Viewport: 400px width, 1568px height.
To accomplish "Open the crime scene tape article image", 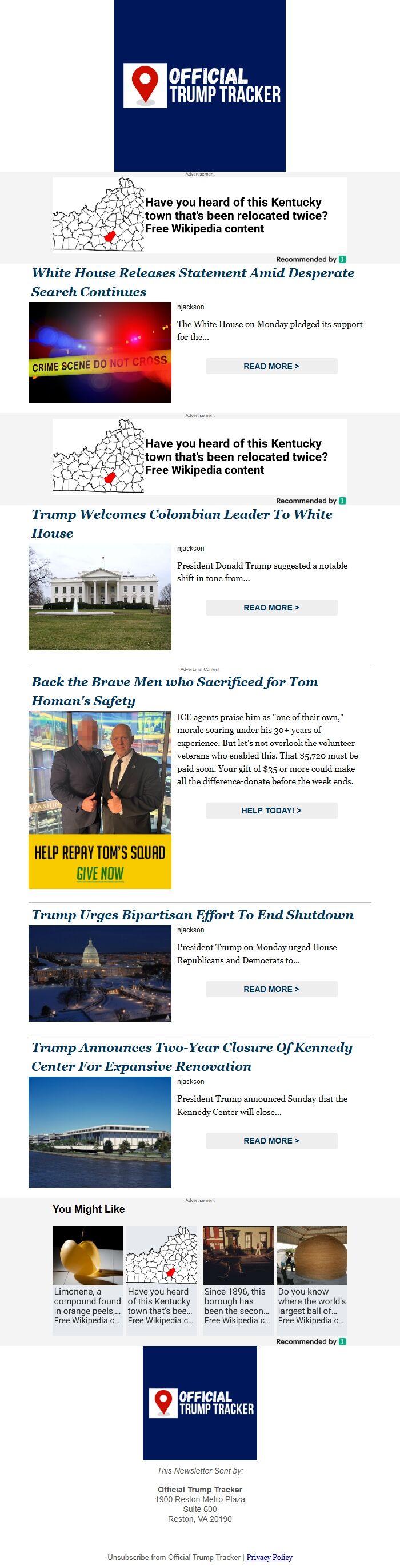I will 99,352.
